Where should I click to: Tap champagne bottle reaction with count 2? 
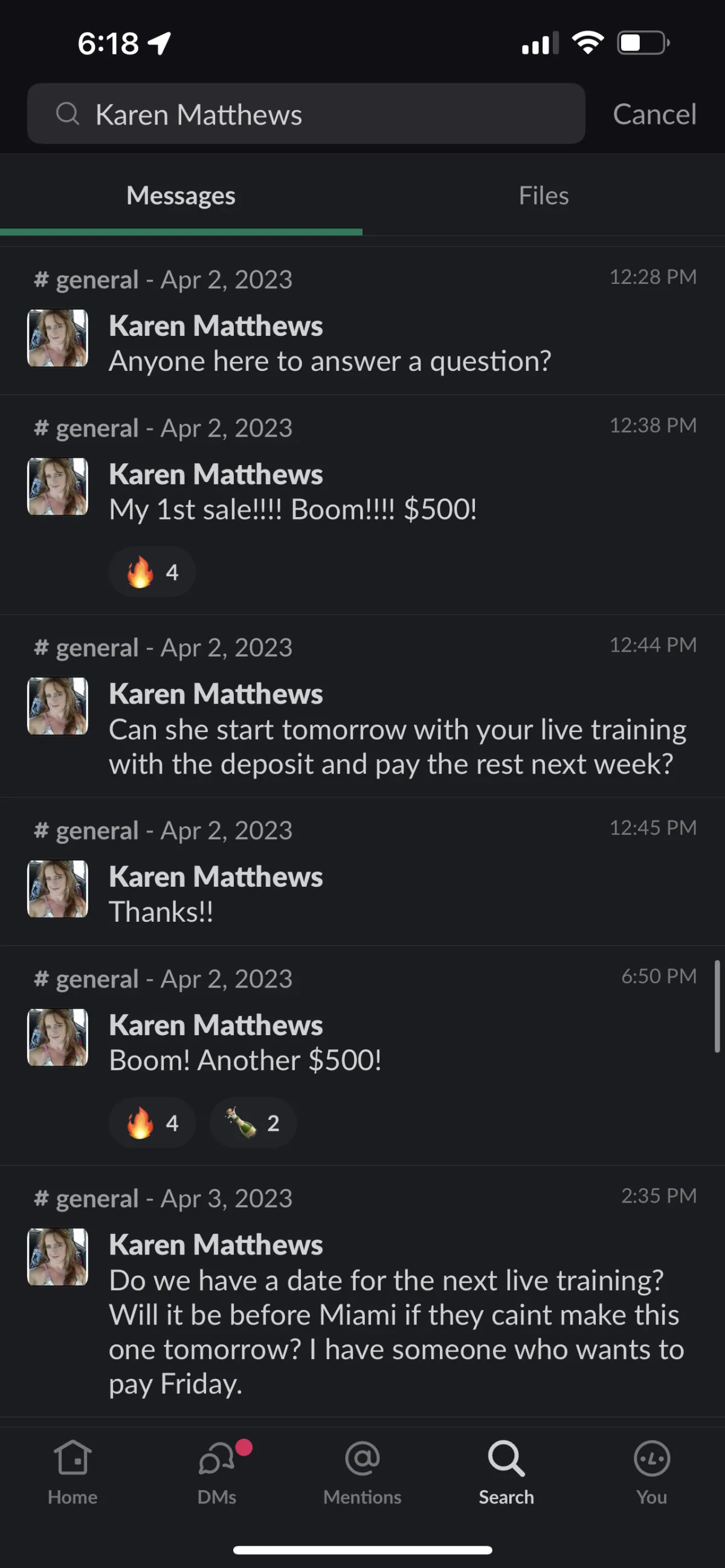pos(253,1122)
